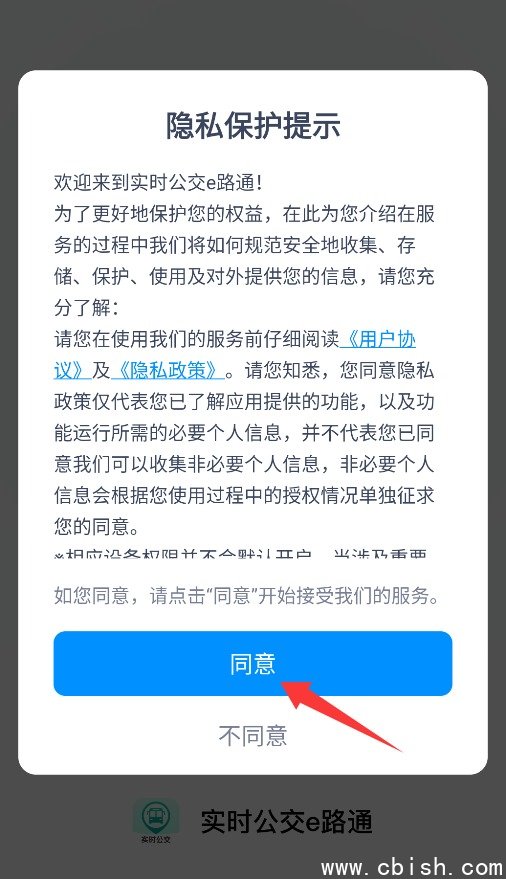506x879 pixels.
Task: Tap the blue 同意 button
Action: pyautogui.click(x=253, y=663)
